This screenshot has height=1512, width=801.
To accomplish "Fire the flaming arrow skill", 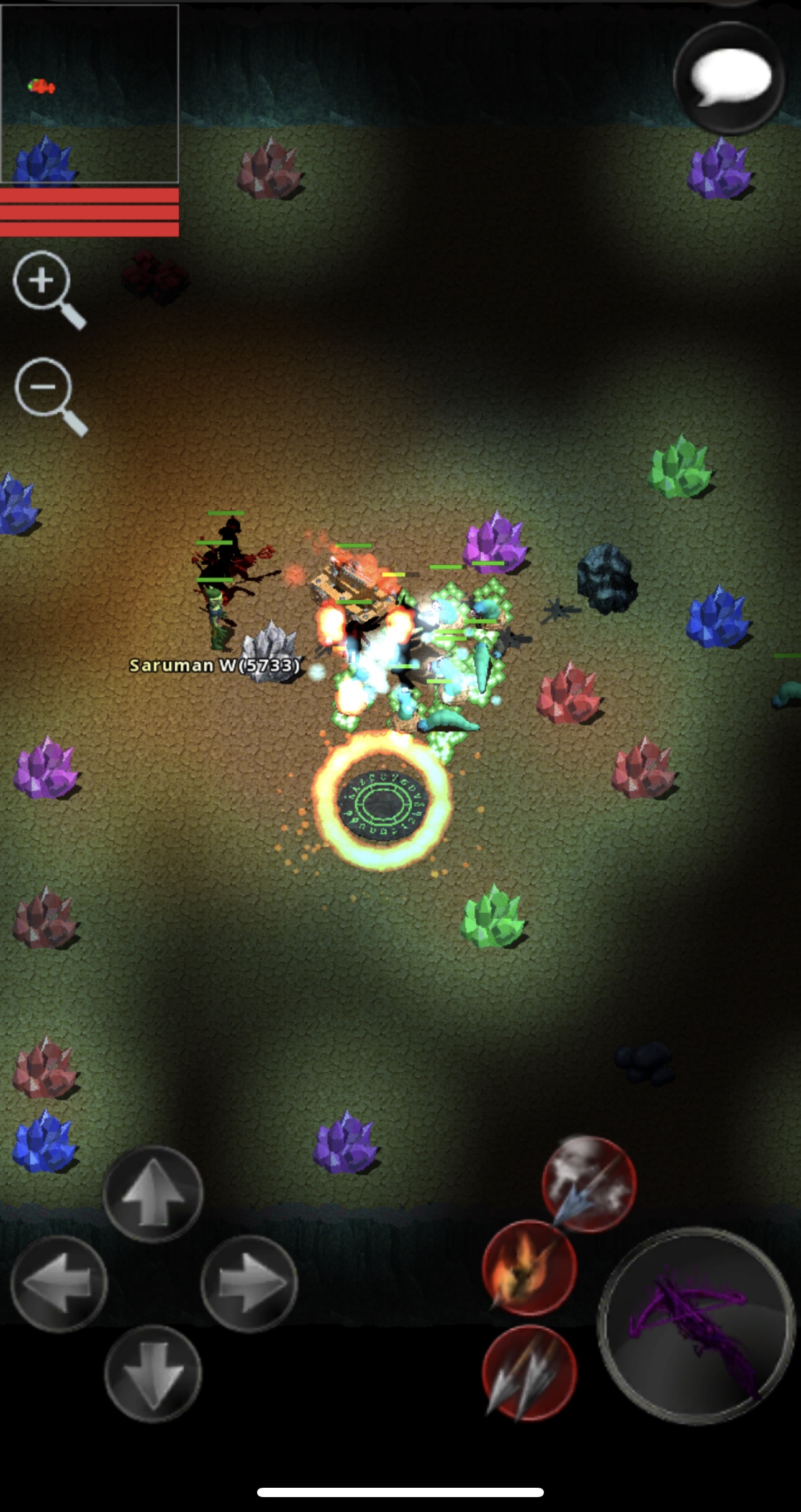I will [529, 1267].
